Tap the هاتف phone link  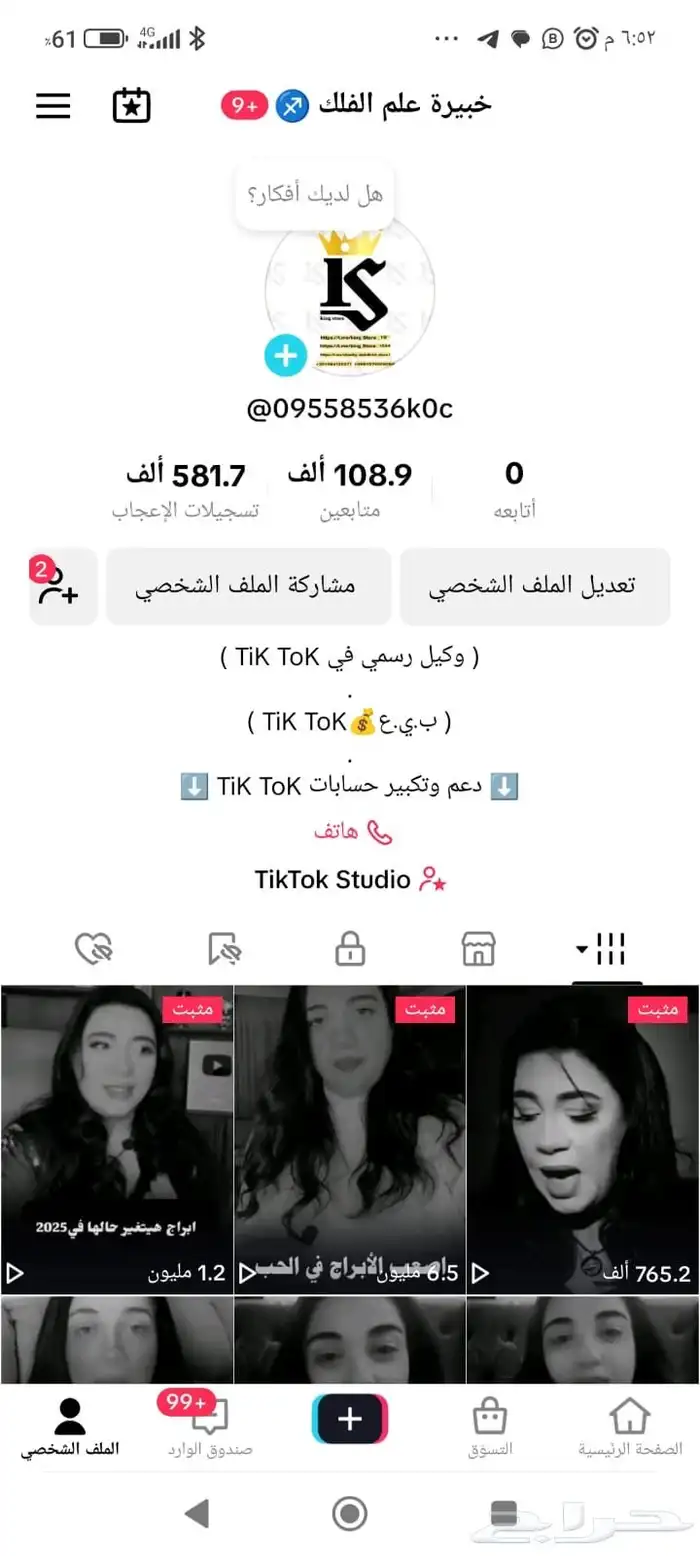tap(352, 832)
